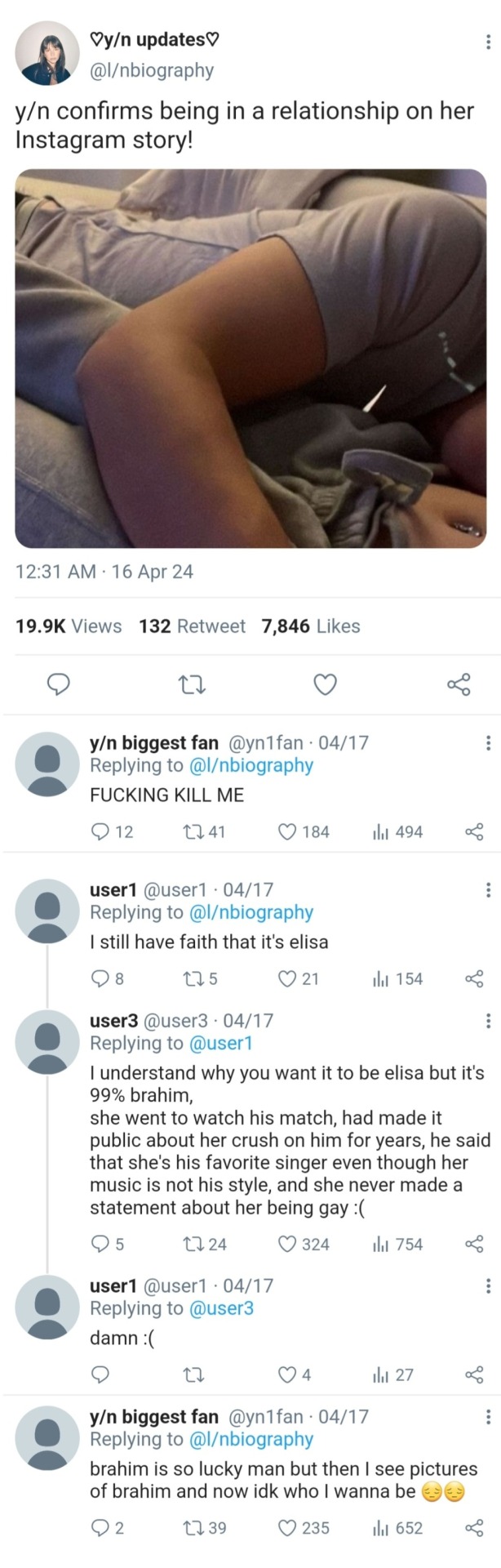This screenshot has width=501, height=1568.
Task: Retweet the "brahim is so lucky" reply
Action: point(193,1527)
